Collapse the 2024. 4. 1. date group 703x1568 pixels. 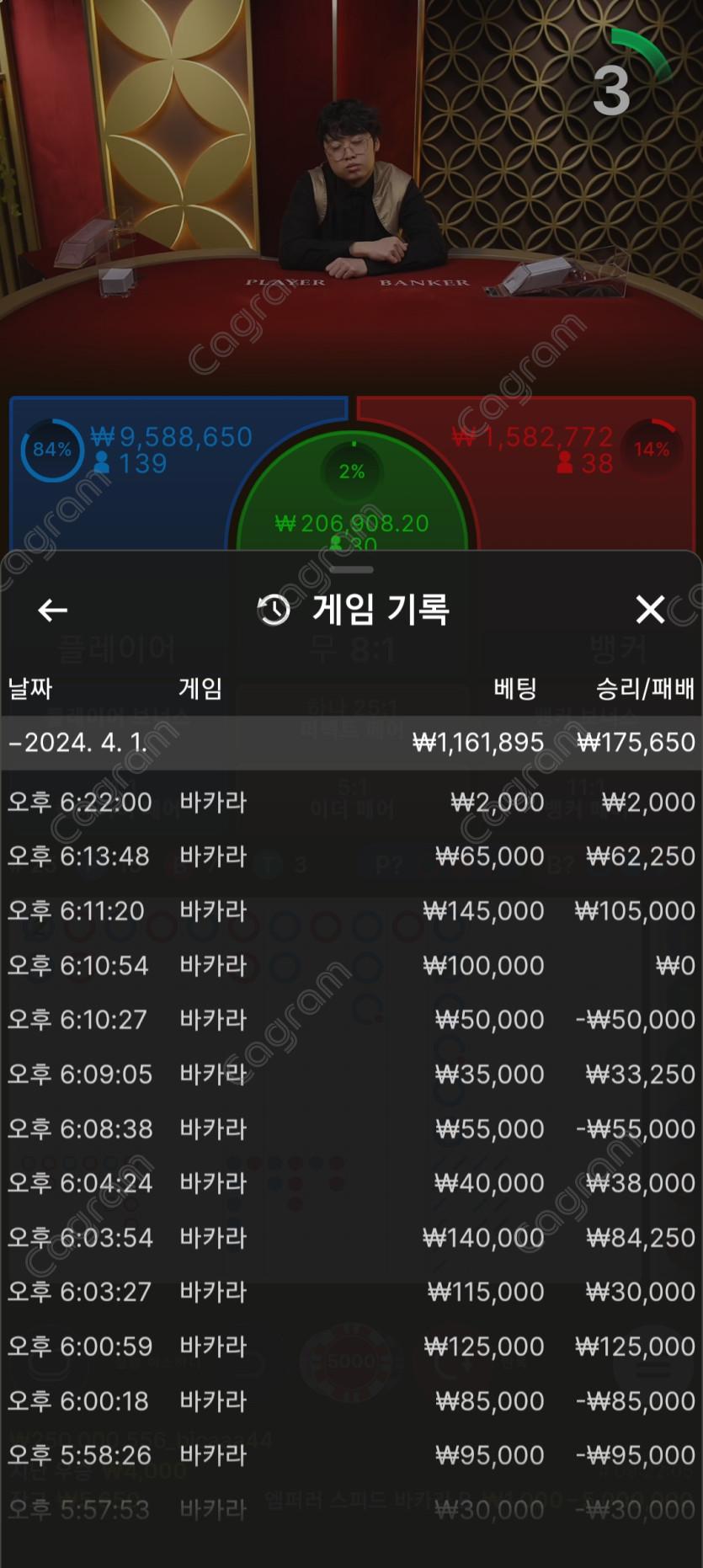click(x=351, y=743)
